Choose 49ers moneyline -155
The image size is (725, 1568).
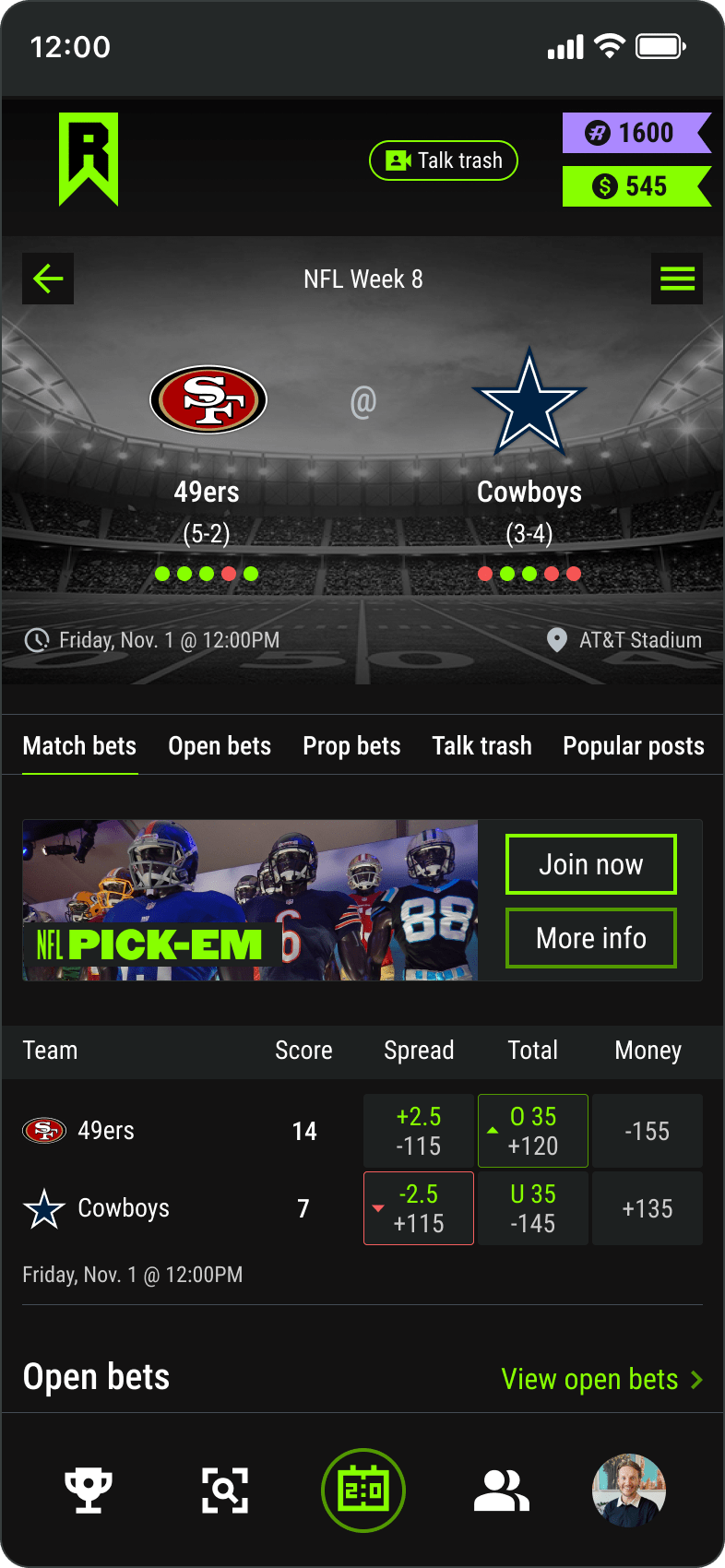pyautogui.click(x=647, y=1131)
